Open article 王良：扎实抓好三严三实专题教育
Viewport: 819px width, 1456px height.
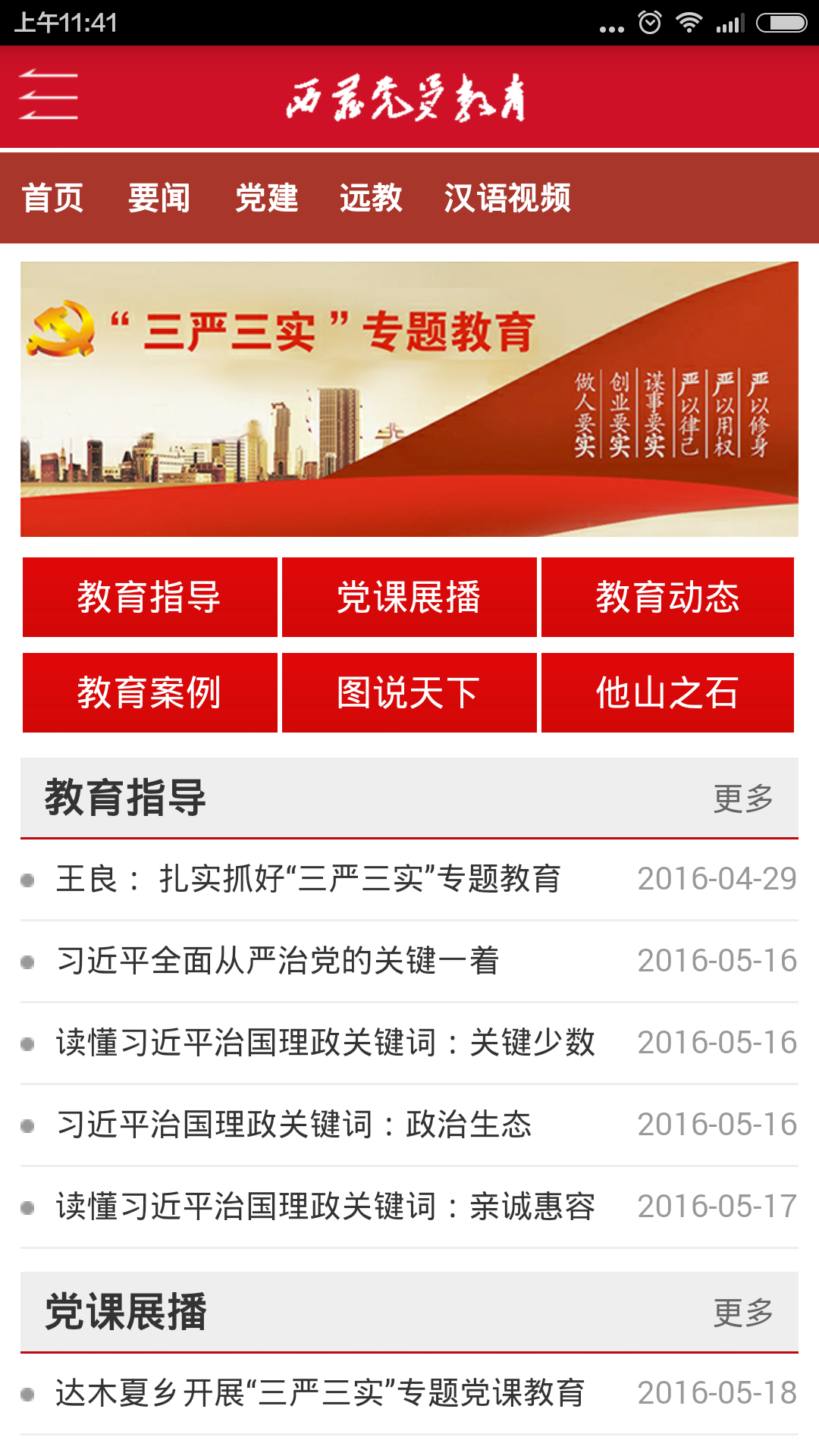pyautogui.click(x=409, y=880)
